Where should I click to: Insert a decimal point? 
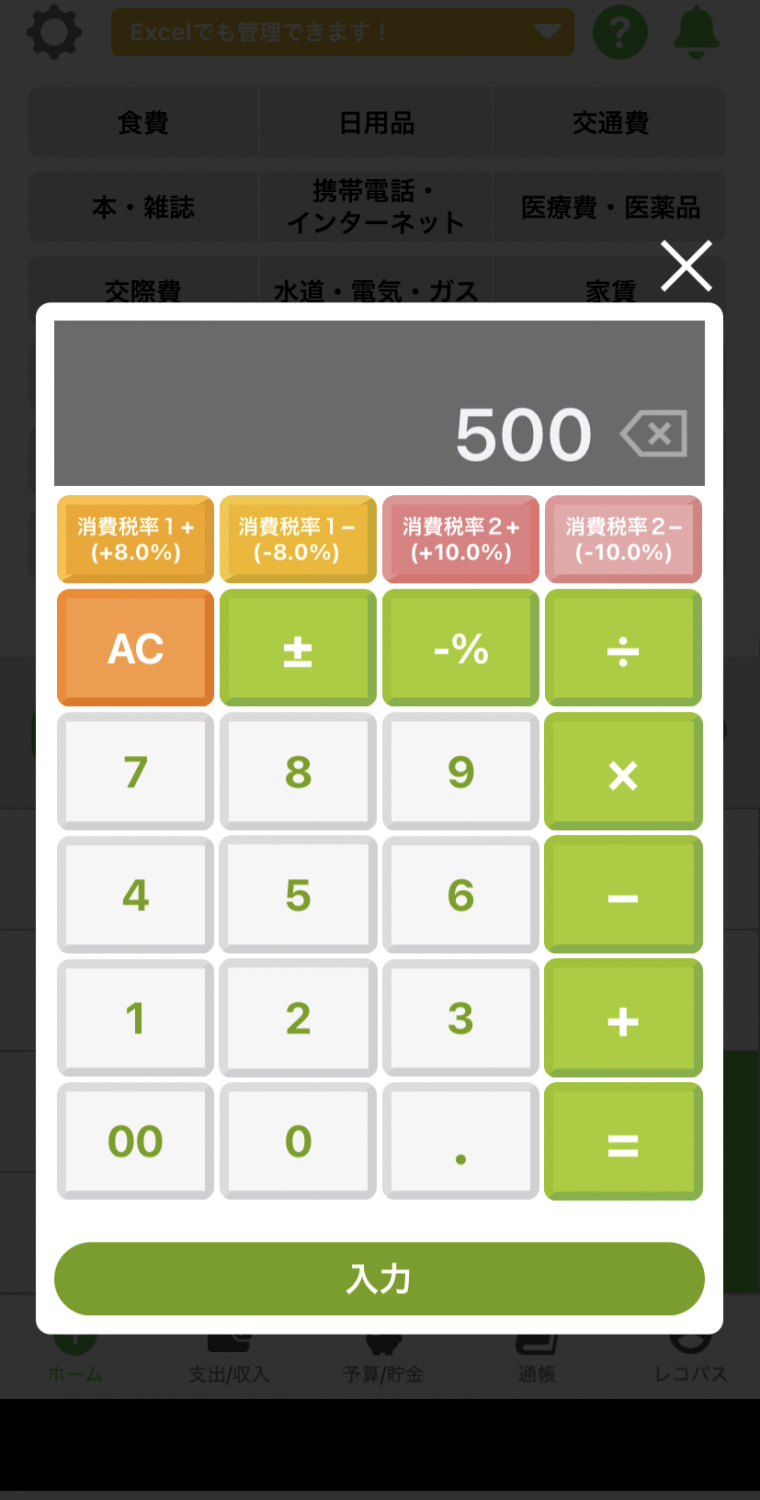pos(461,1141)
